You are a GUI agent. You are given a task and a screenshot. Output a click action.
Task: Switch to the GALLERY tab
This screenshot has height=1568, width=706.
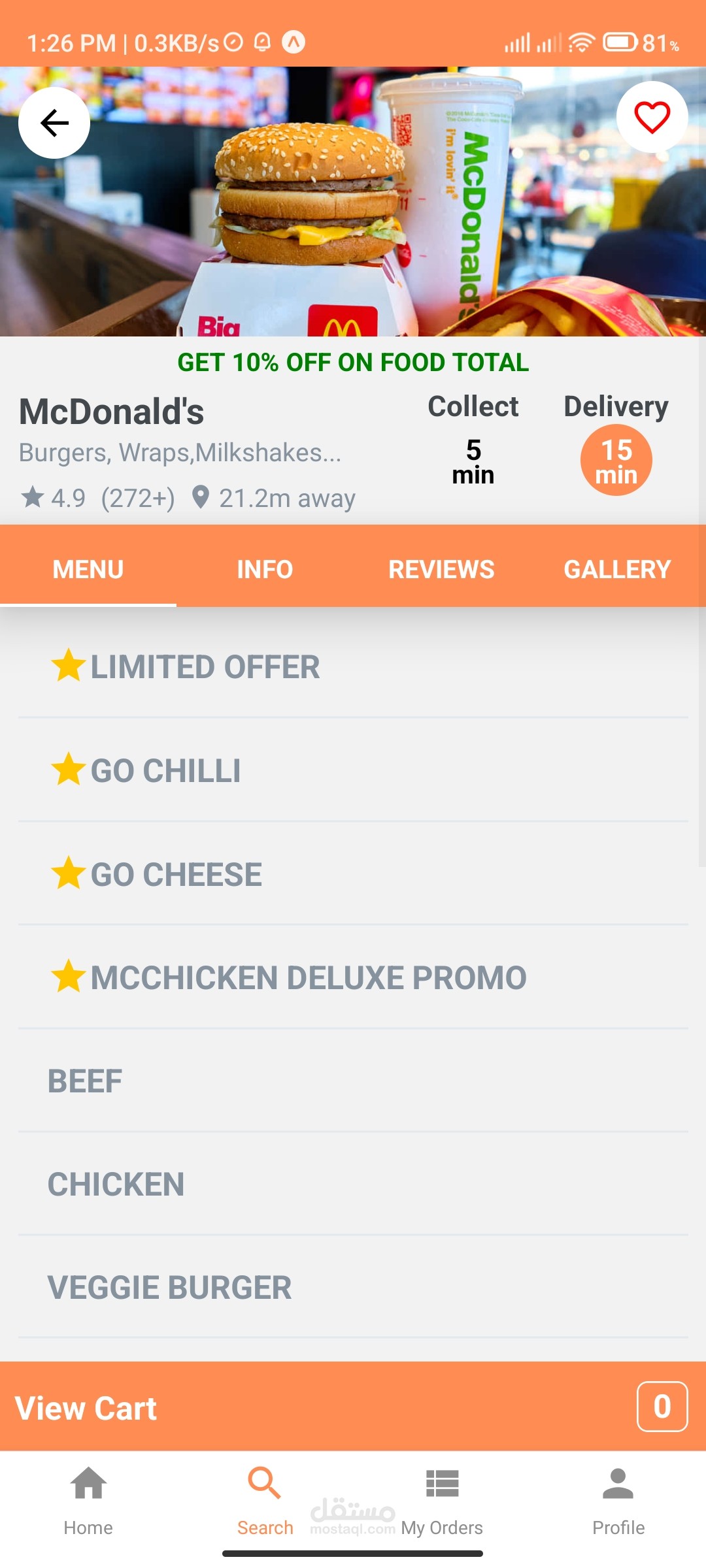click(x=617, y=569)
